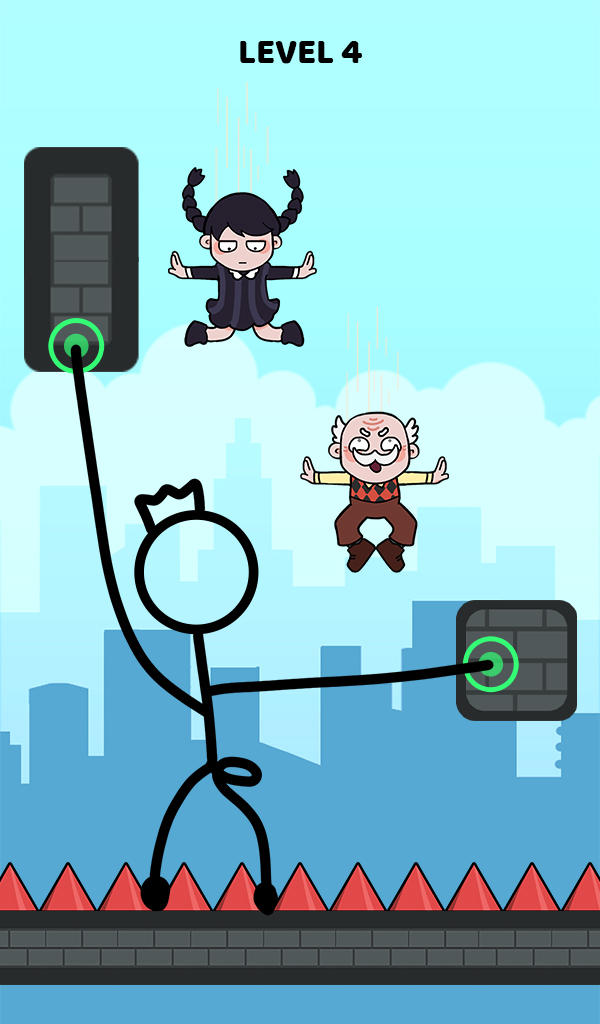600x1024 pixels.
Task: Tap the green pin on the small right brick block
Action: pos(491,664)
